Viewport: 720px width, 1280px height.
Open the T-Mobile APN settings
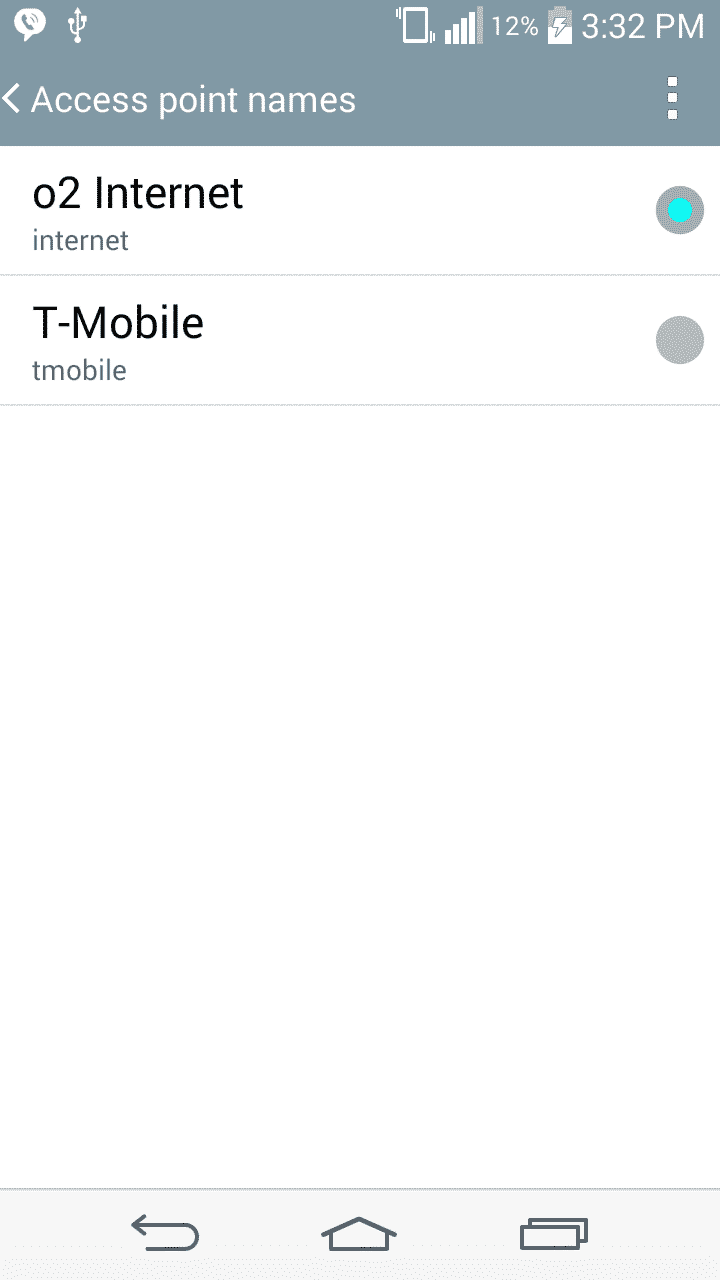pyautogui.click(x=300, y=341)
